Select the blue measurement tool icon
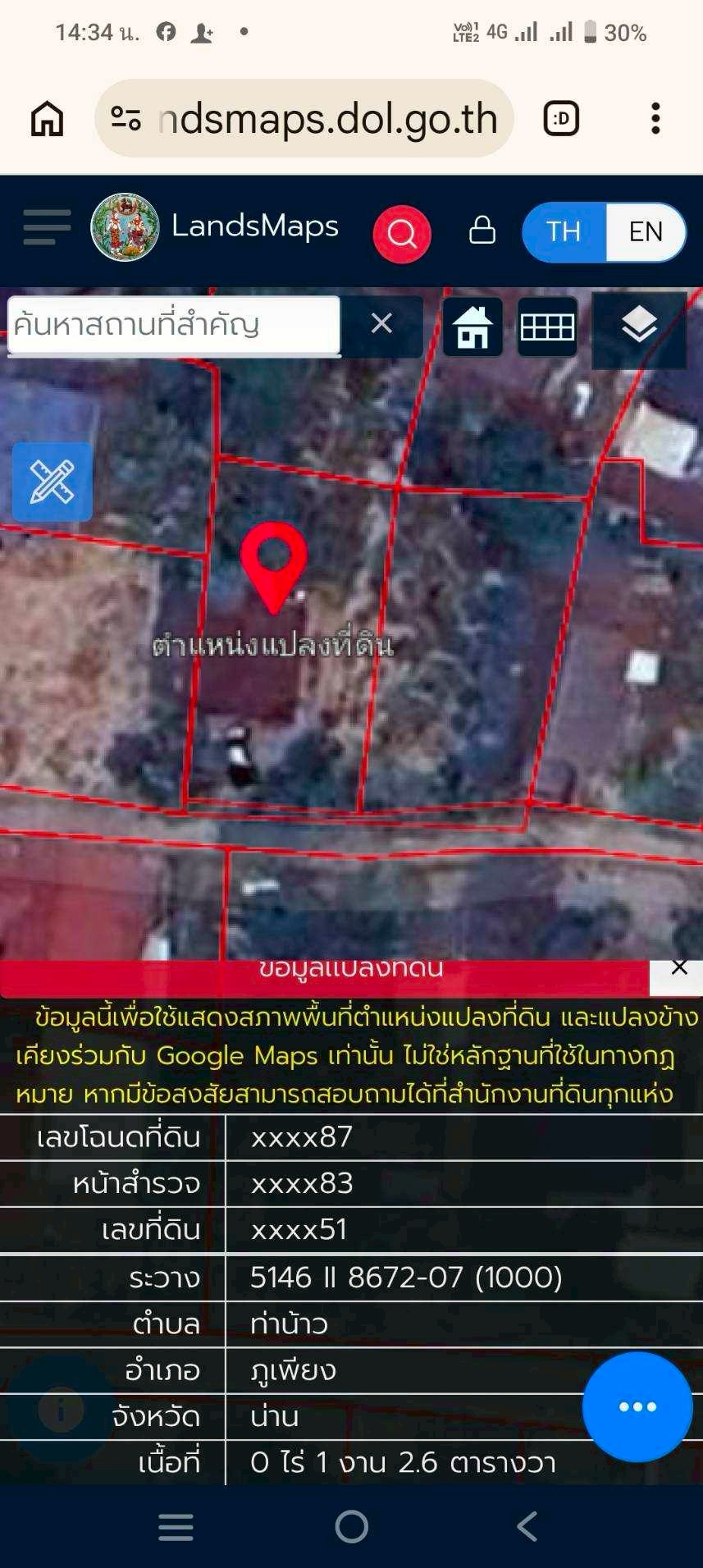 click(x=52, y=482)
